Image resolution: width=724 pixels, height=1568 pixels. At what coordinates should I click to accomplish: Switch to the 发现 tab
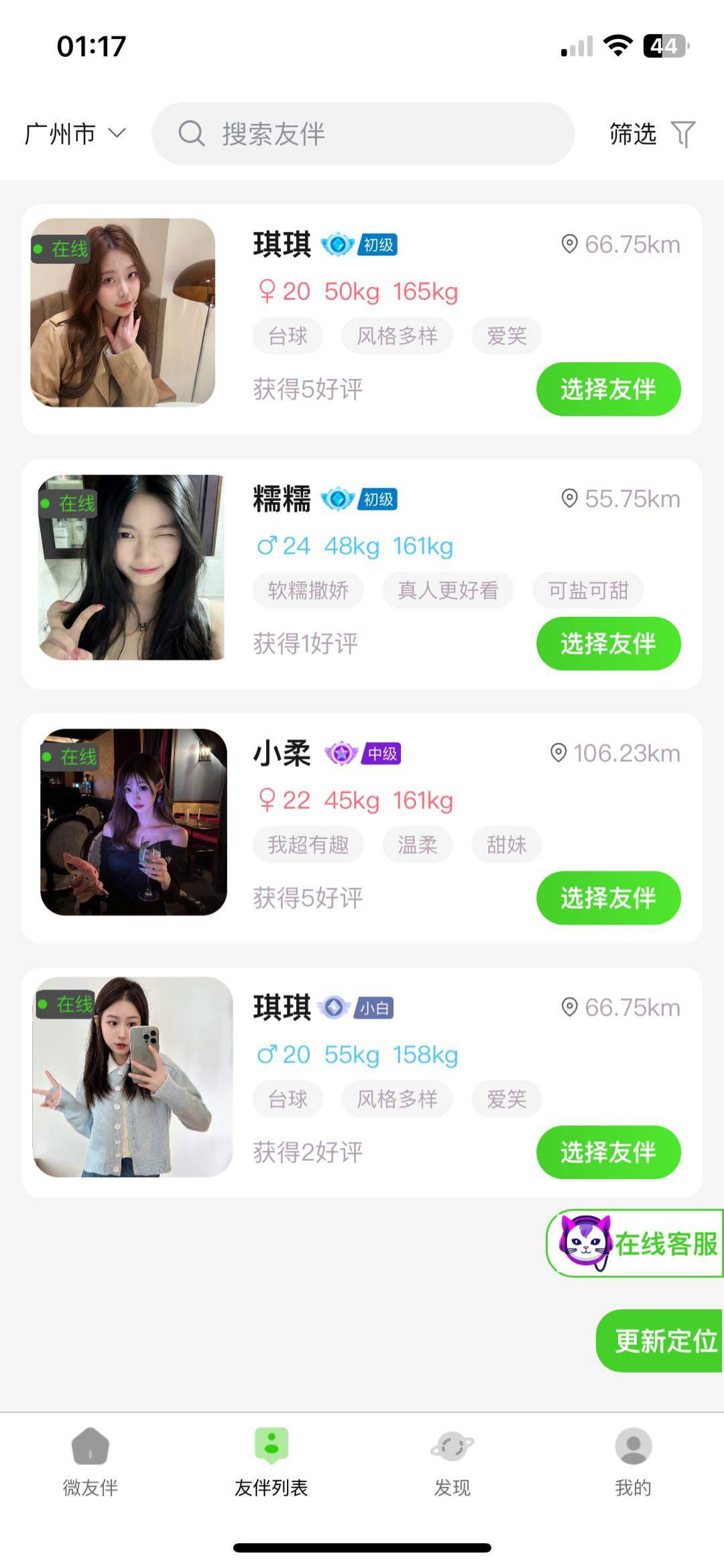click(x=452, y=1462)
